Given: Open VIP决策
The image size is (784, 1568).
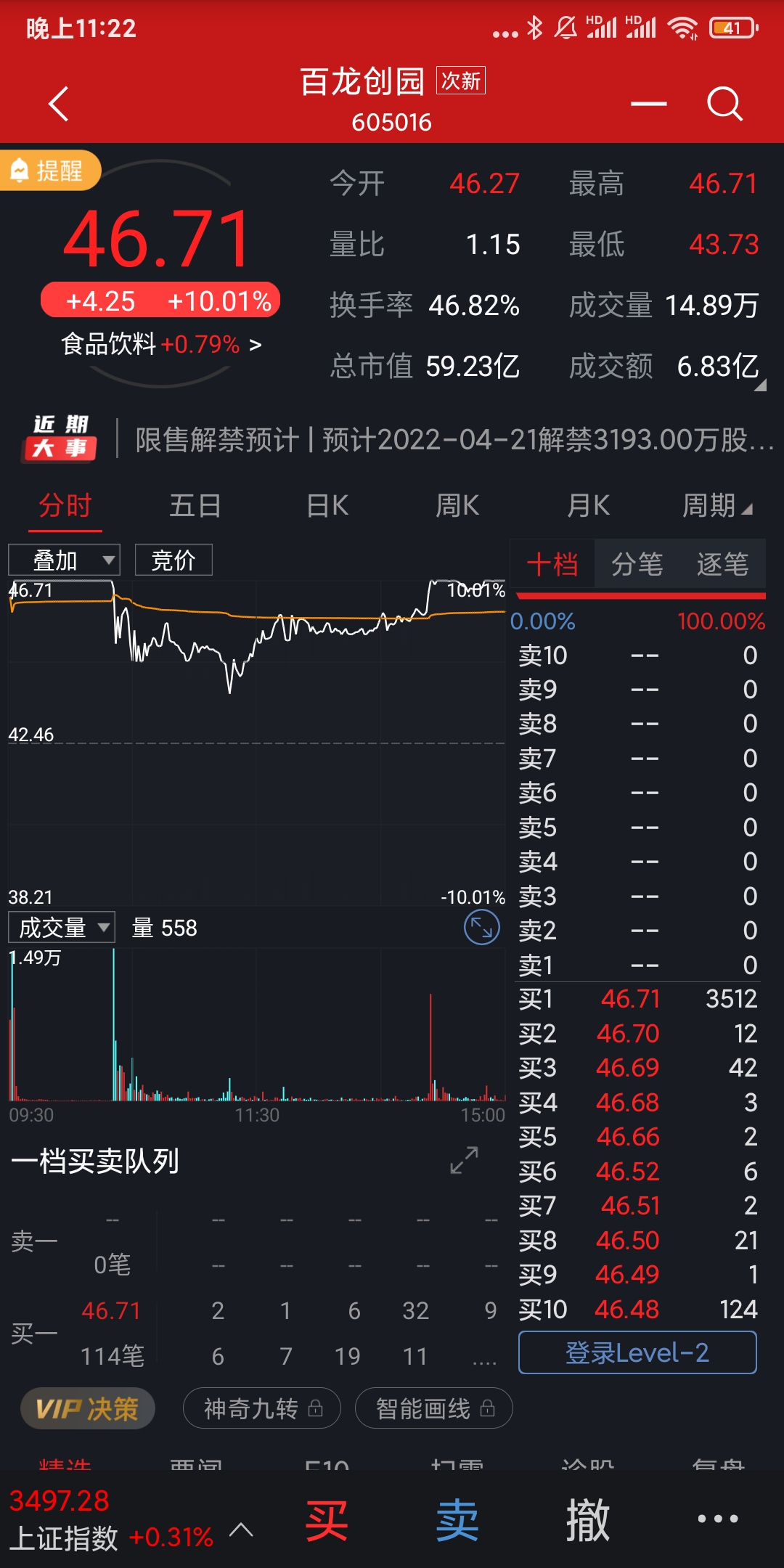Looking at the screenshot, I should tap(88, 1409).
